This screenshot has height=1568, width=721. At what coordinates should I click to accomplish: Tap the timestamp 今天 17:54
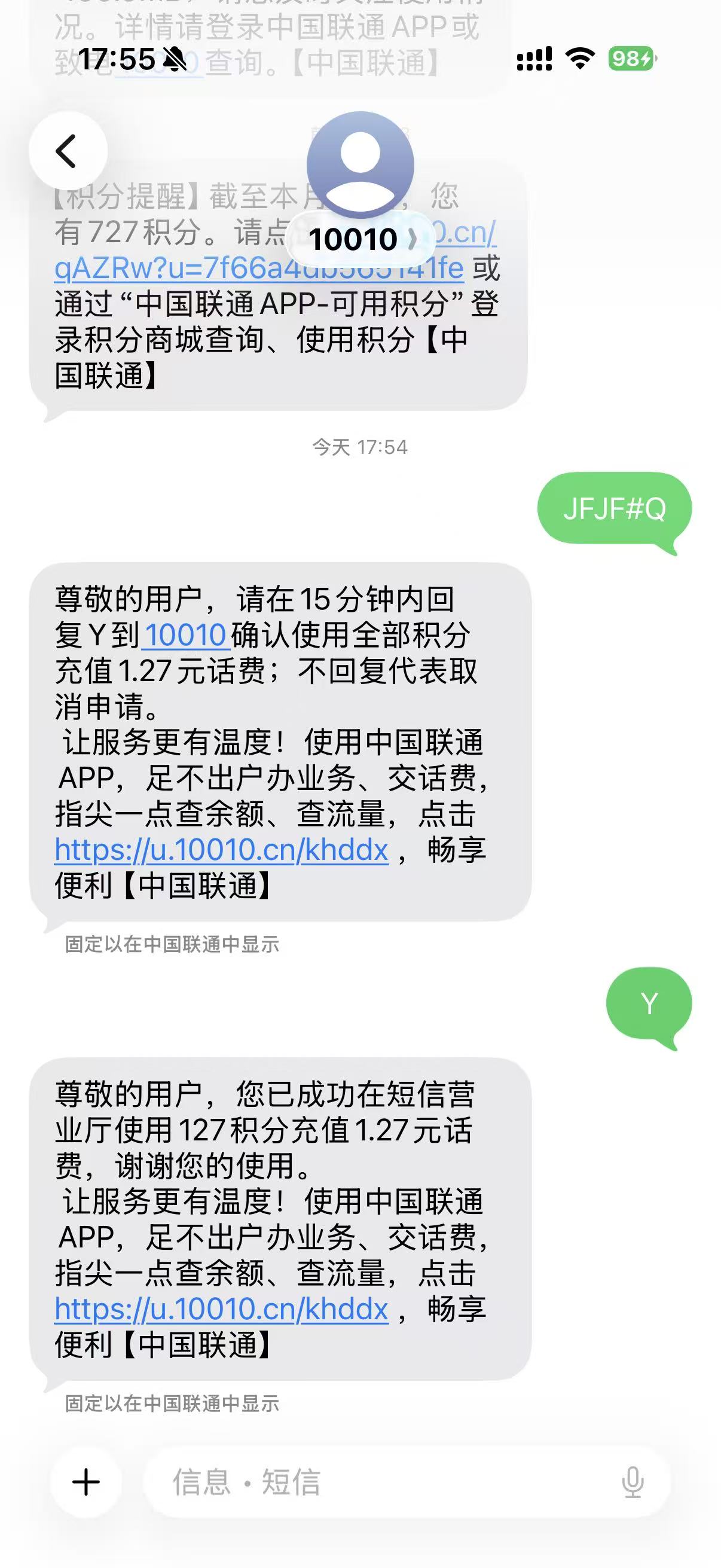pos(360,446)
